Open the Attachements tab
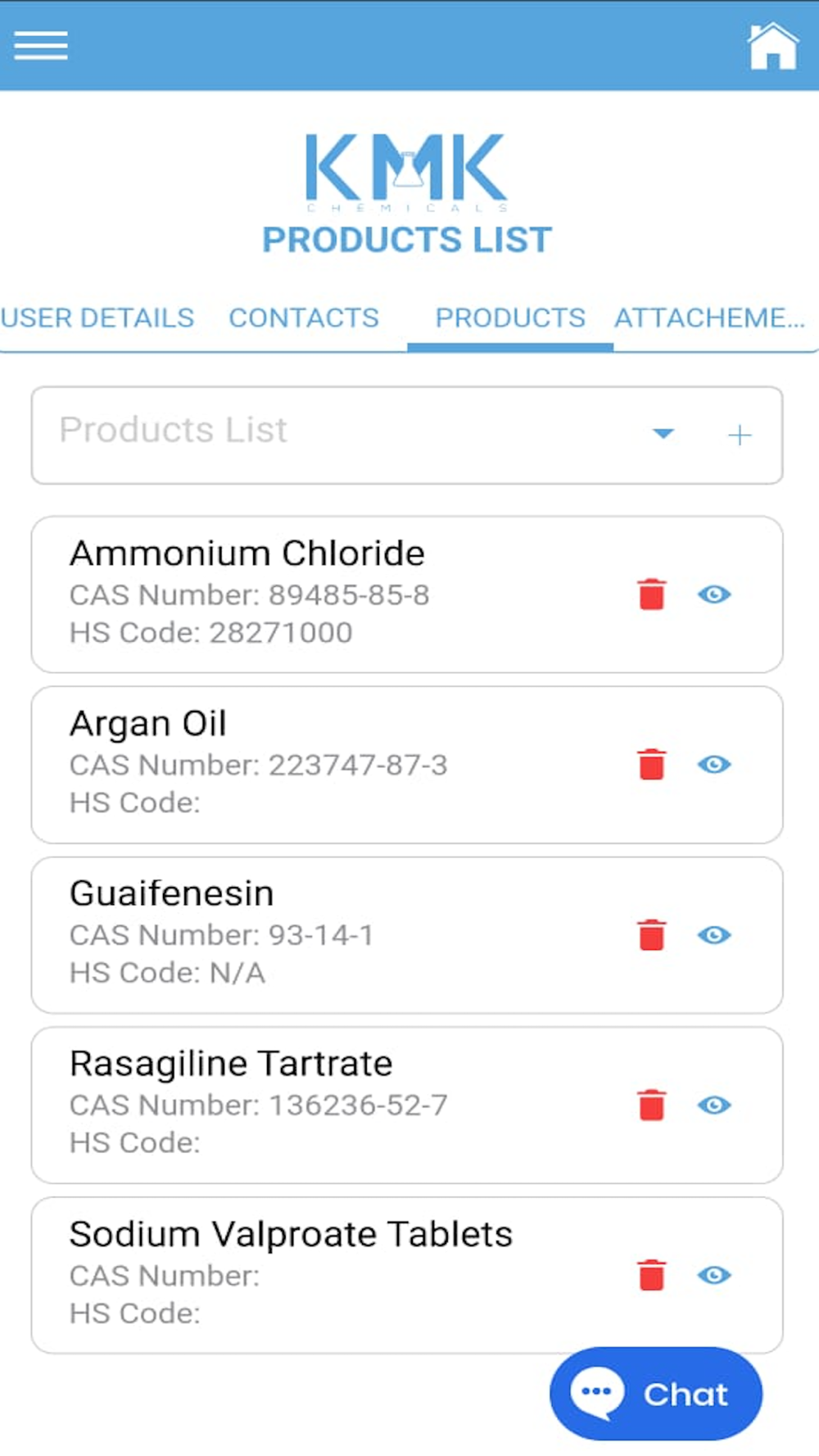The width and height of the screenshot is (819, 1456). [710, 318]
